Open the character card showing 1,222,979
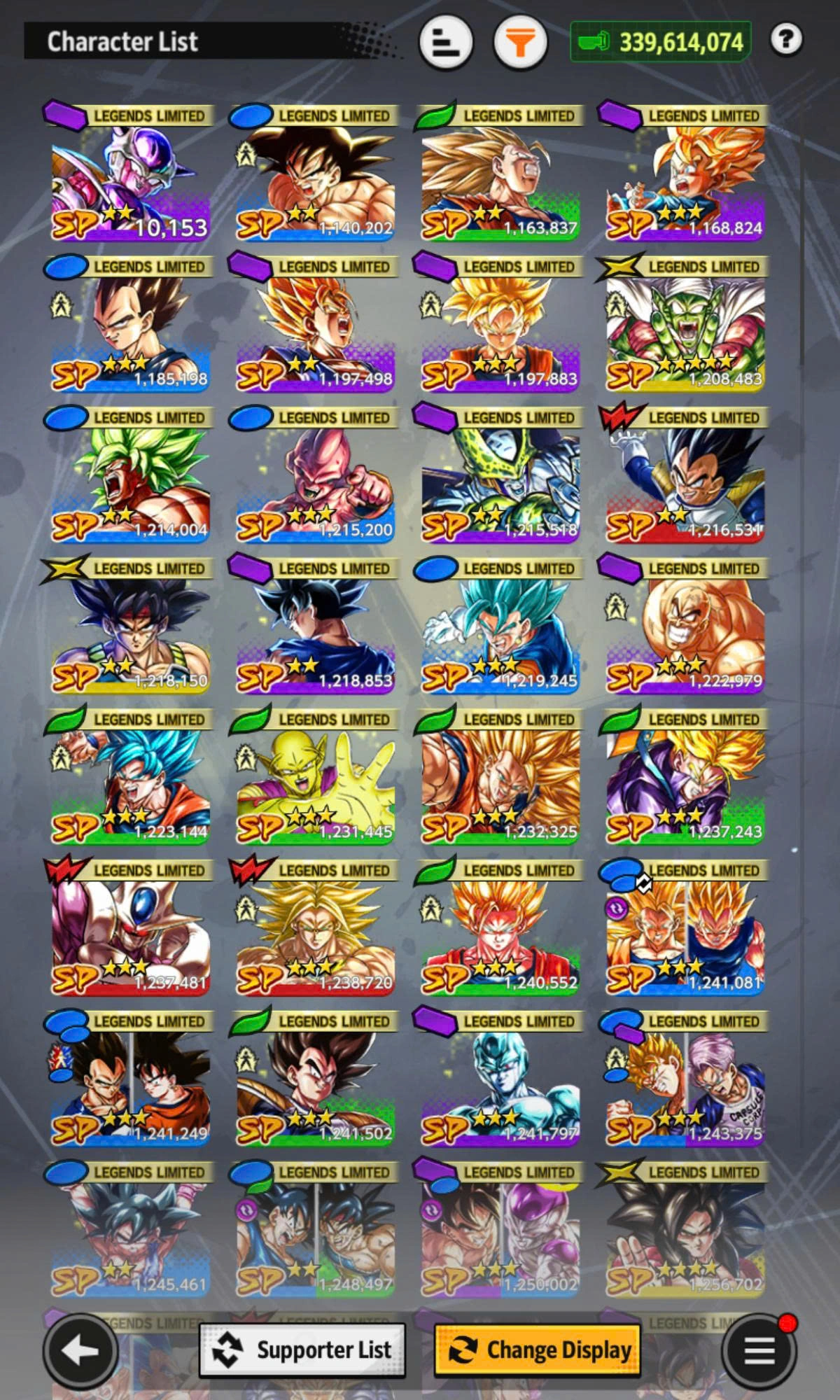The height and width of the screenshot is (1400, 840). (685, 636)
